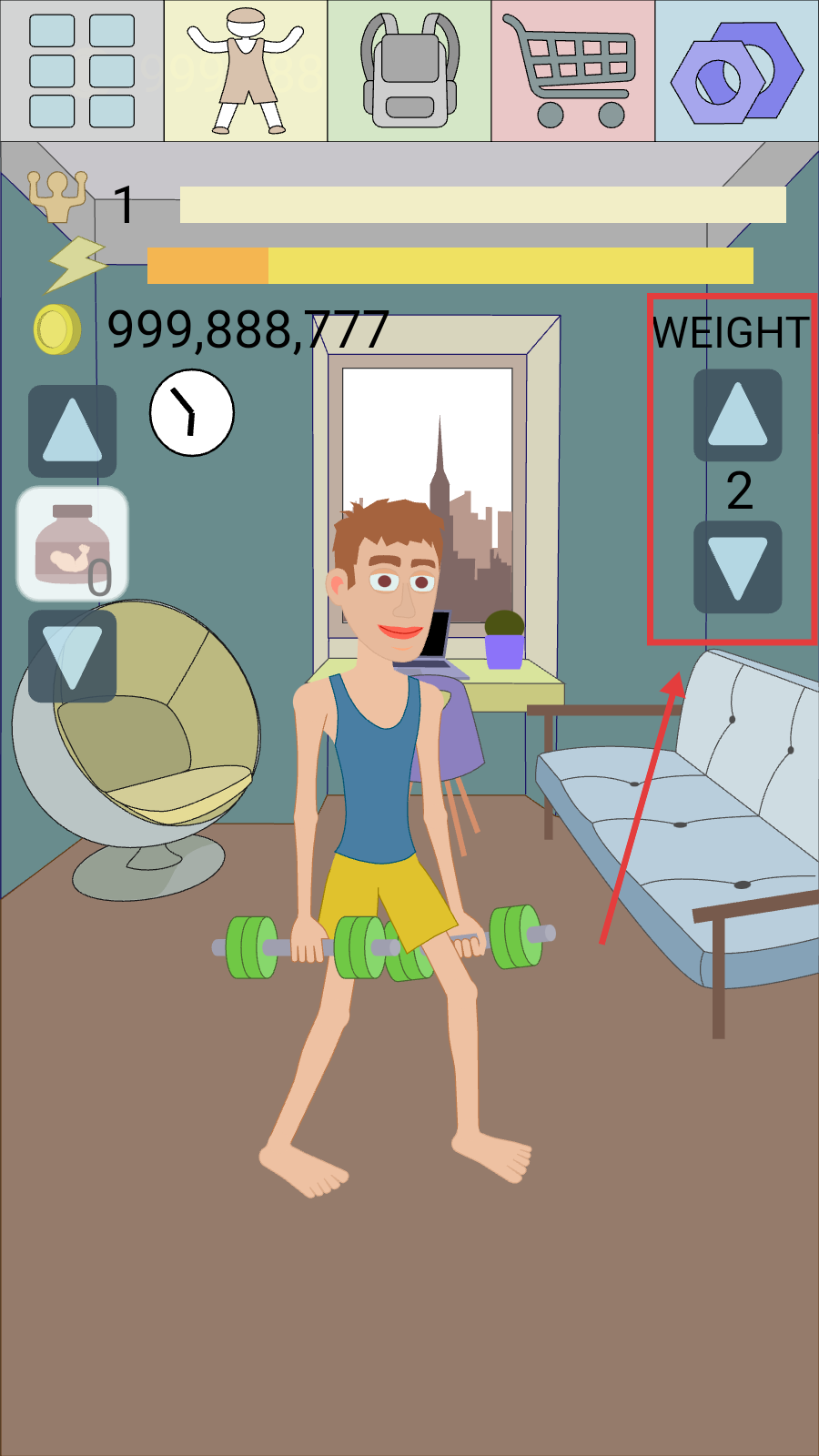This screenshot has height=1456, width=819.
Task: Increase the dumbbell weight
Action: tap(737, 415)
